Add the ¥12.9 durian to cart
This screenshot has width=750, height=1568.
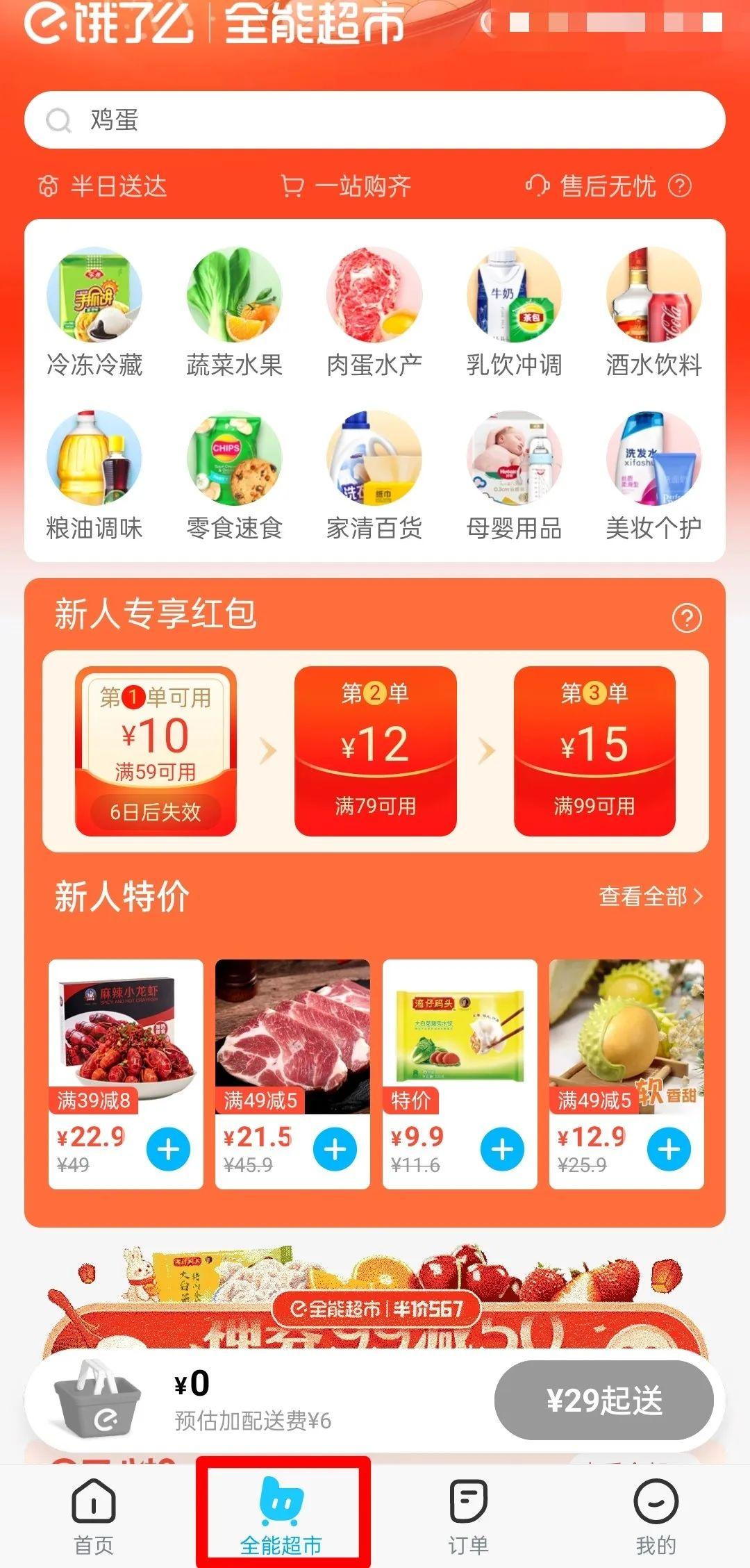point(669,1149)
